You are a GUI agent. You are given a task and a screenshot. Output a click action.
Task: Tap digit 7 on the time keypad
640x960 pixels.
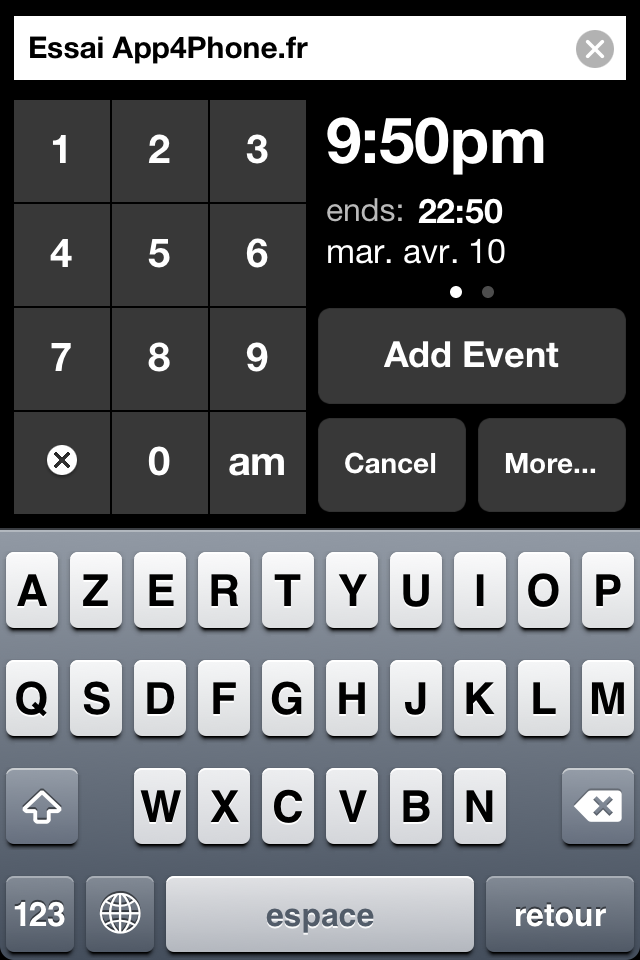click(x=61, y=358)
